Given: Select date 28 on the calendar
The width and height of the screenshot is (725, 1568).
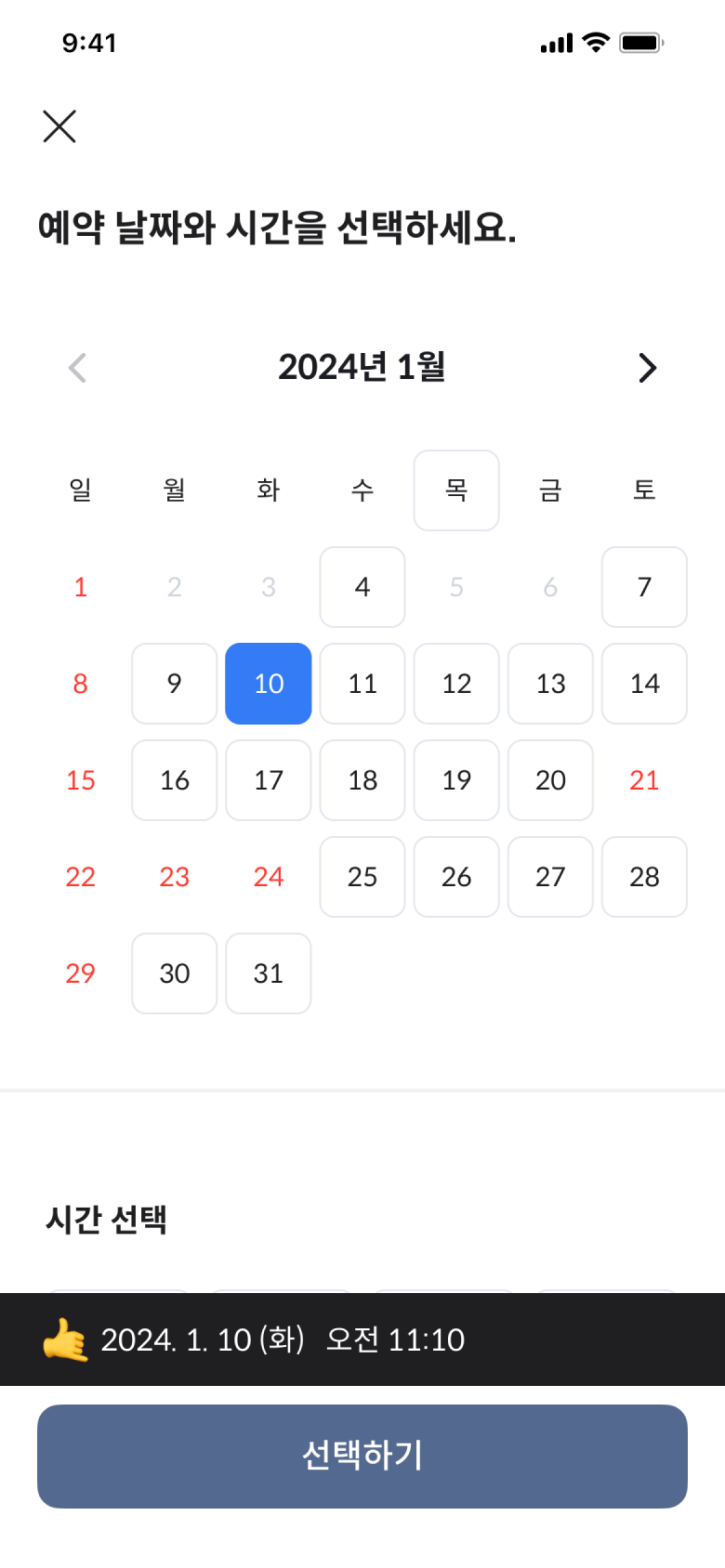Looking at the screenshot, I should (x=644, y=877).
